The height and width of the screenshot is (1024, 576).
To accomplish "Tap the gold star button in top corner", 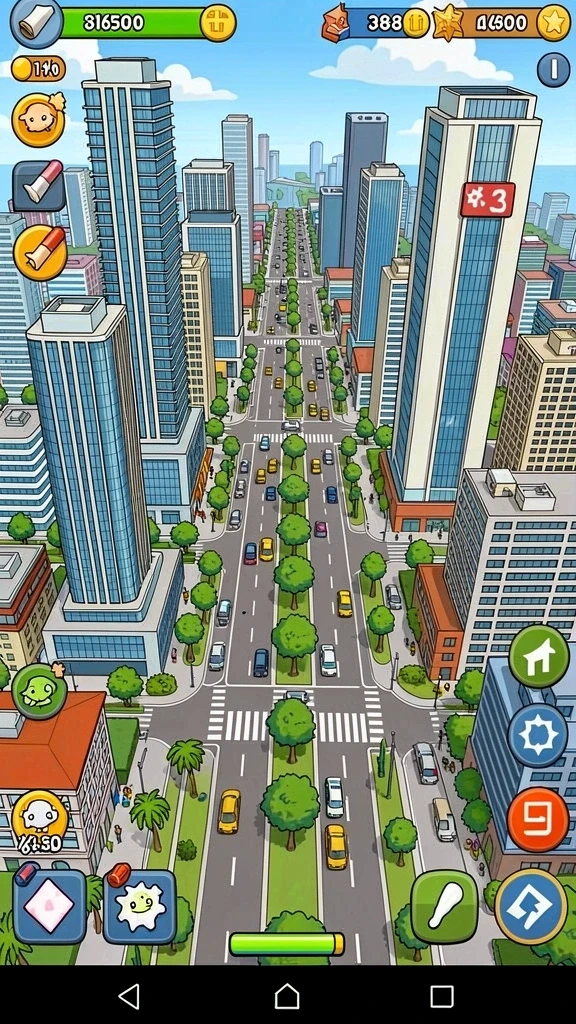I will pyautogui.click(x=554, y=24).
